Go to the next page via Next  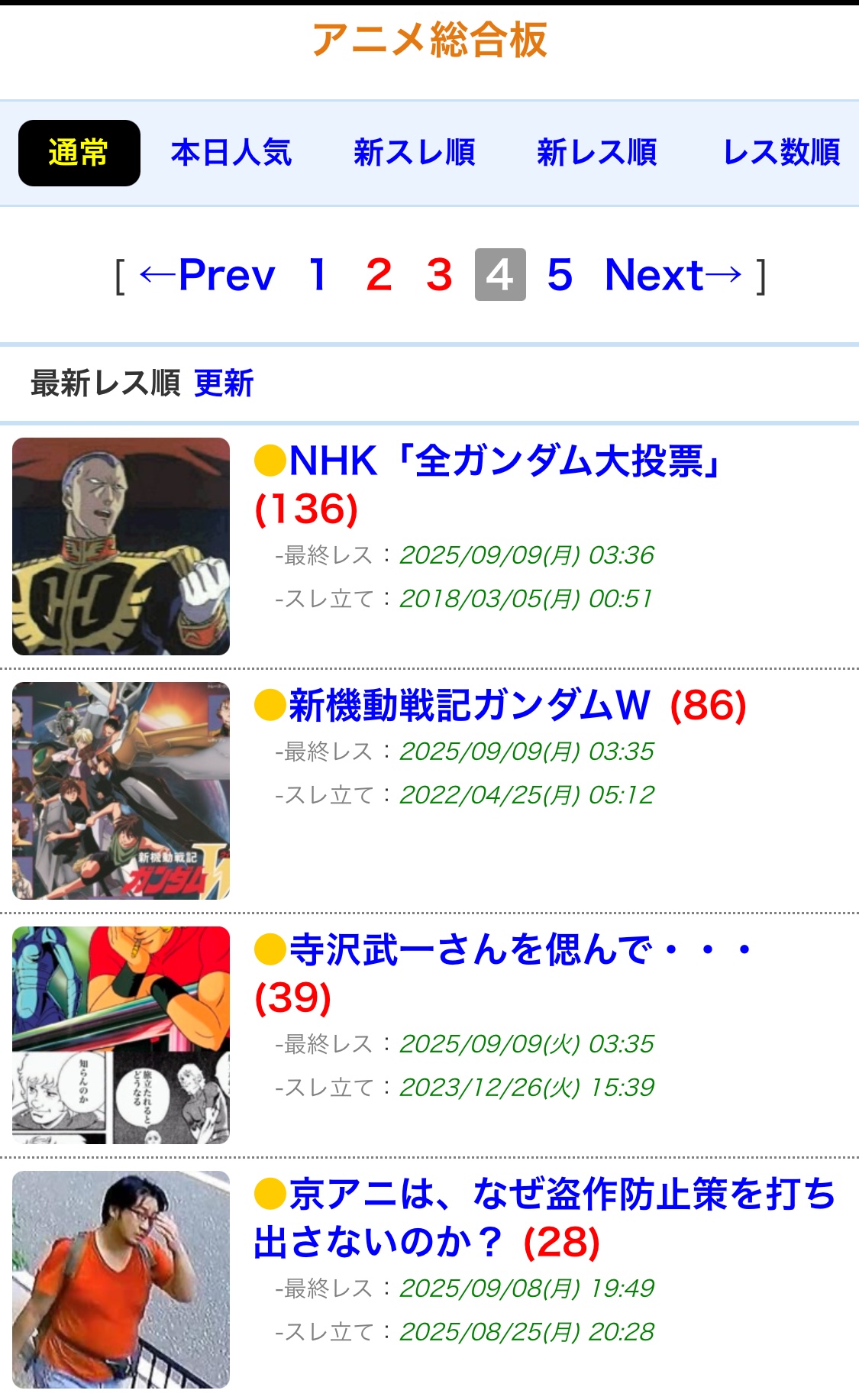673,275
